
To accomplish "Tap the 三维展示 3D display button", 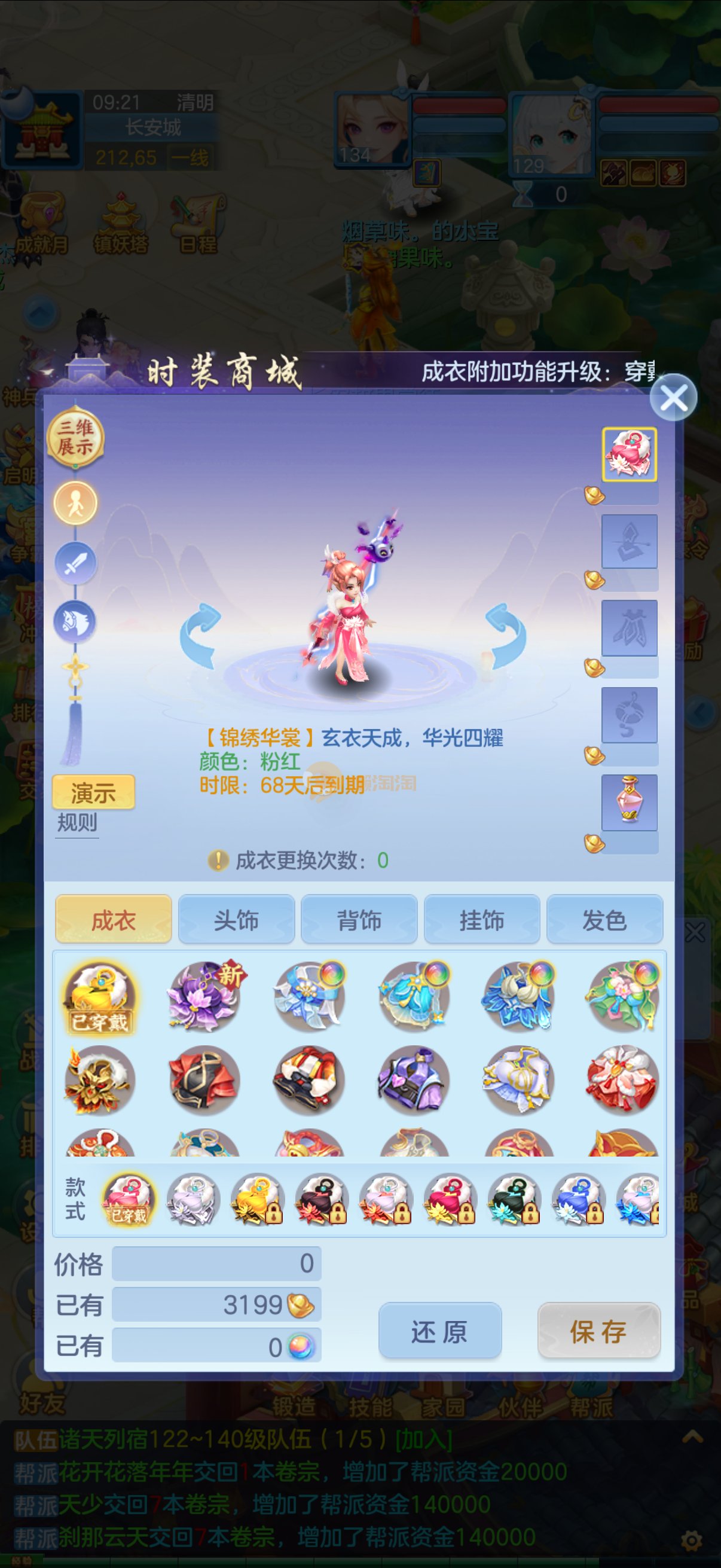I will click(x=75, y=438).
